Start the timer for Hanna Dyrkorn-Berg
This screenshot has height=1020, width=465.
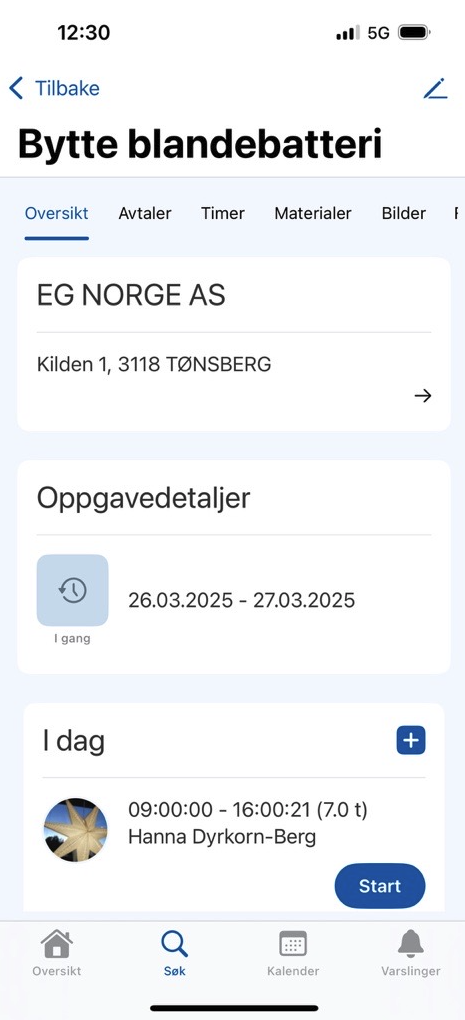(x=380, y=885)
